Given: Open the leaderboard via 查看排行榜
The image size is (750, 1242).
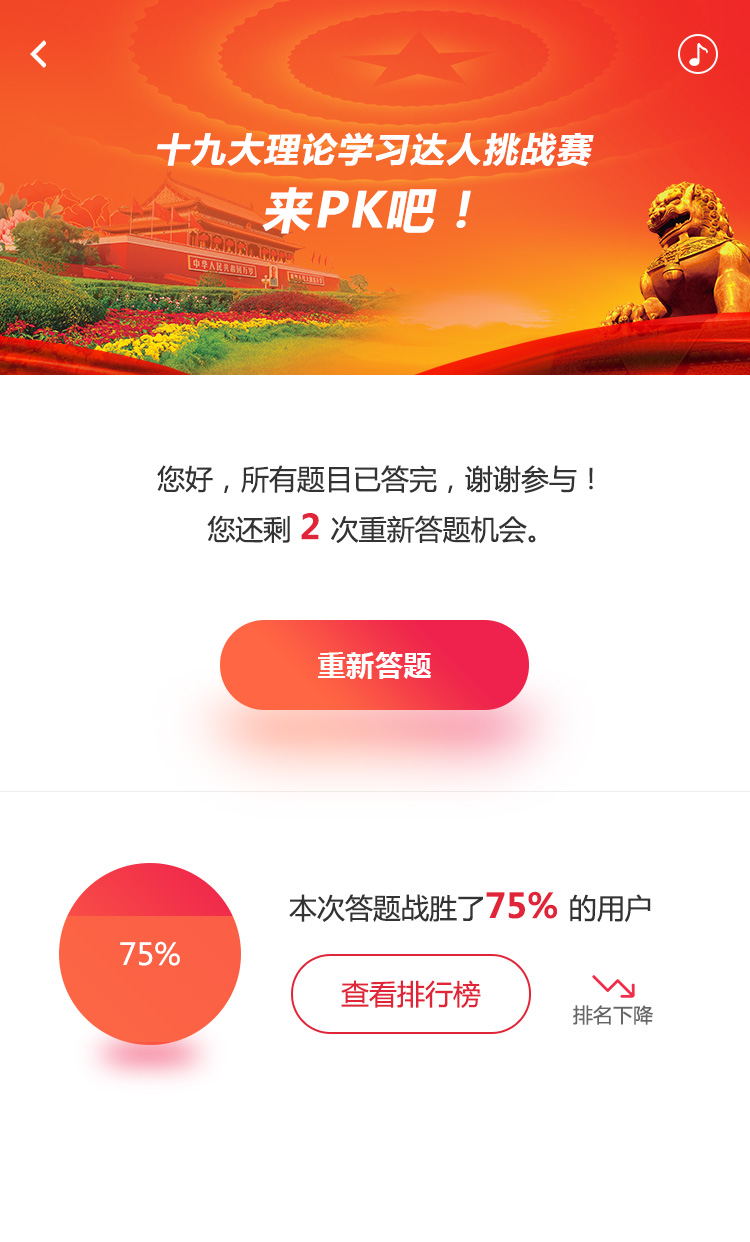Looking at the screenshot, I should pyautogui.click(x=410, y=994).
